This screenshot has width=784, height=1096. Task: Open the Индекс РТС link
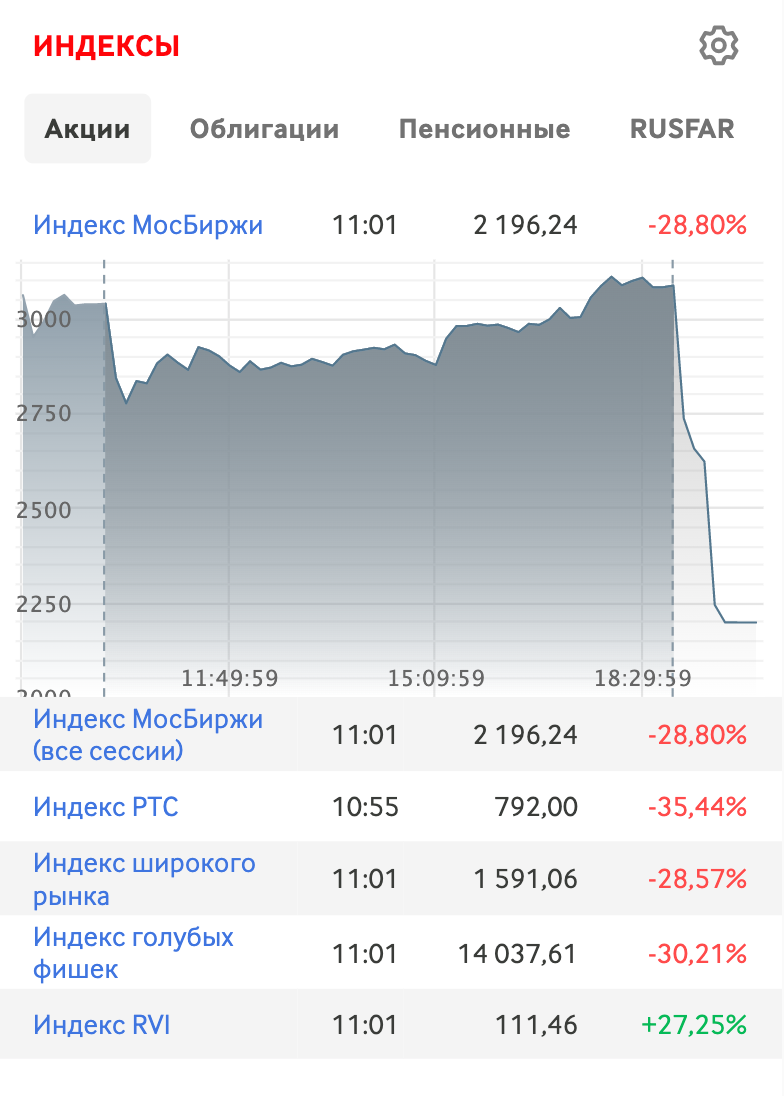coord(106,806)
